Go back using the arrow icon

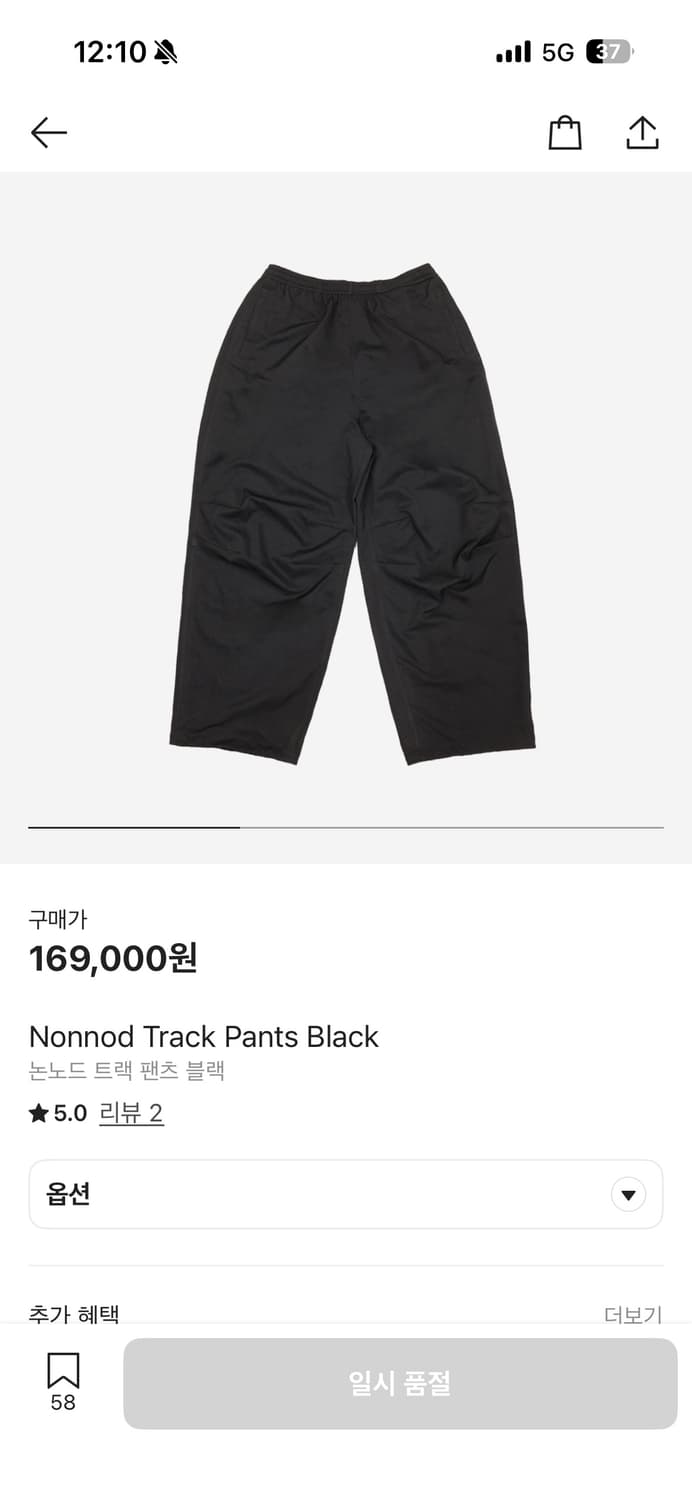[x=48, y=133]
